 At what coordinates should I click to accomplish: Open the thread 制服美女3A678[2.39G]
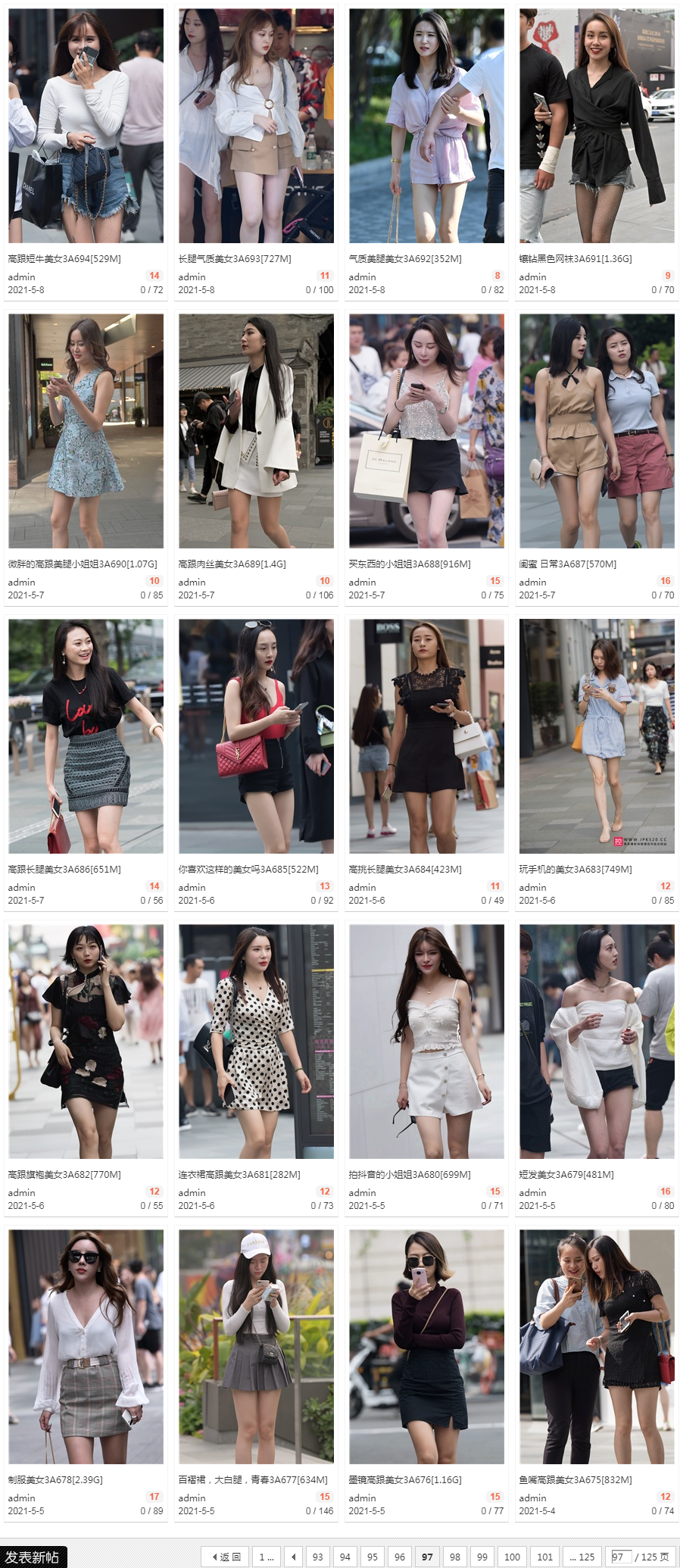pos(55,1480)
